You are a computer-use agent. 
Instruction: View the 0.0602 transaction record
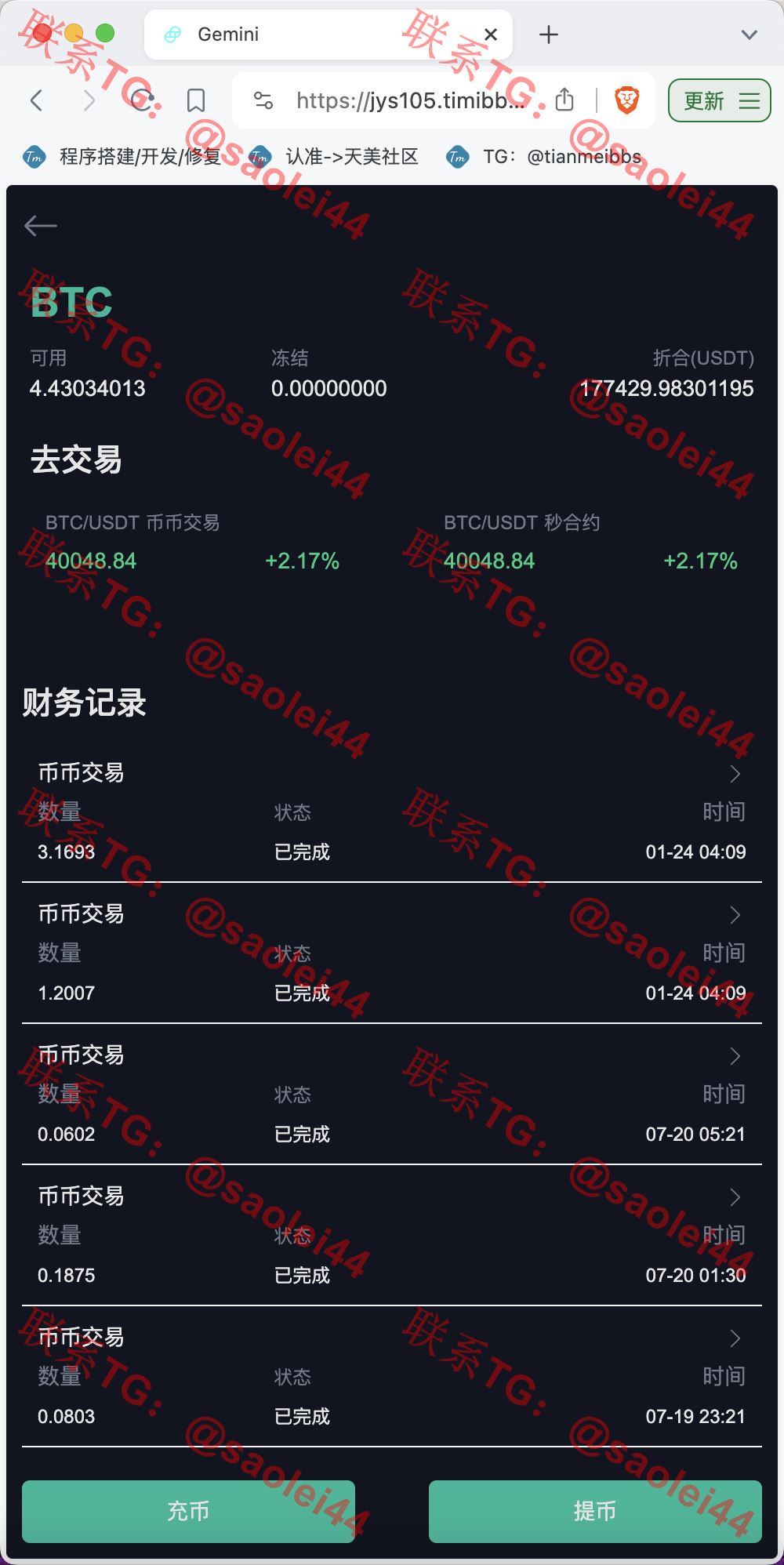392,1095
